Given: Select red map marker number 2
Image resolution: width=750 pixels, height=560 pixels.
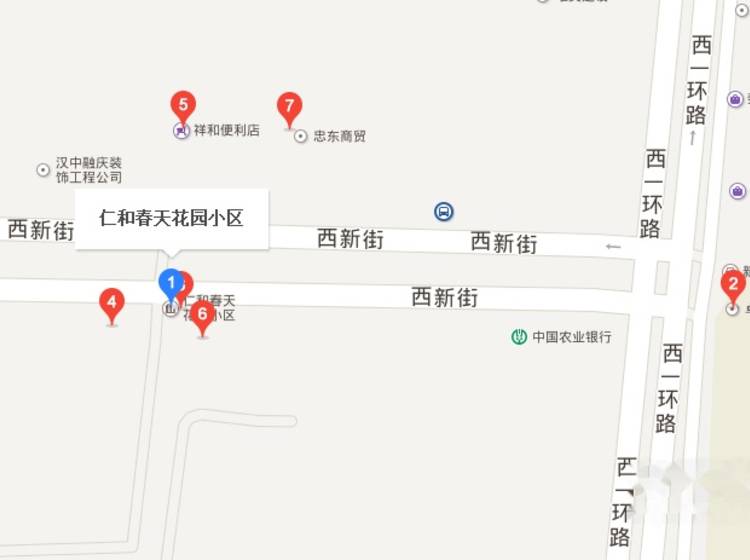Looking at the screenshot, I should click(x=733, y=286).
